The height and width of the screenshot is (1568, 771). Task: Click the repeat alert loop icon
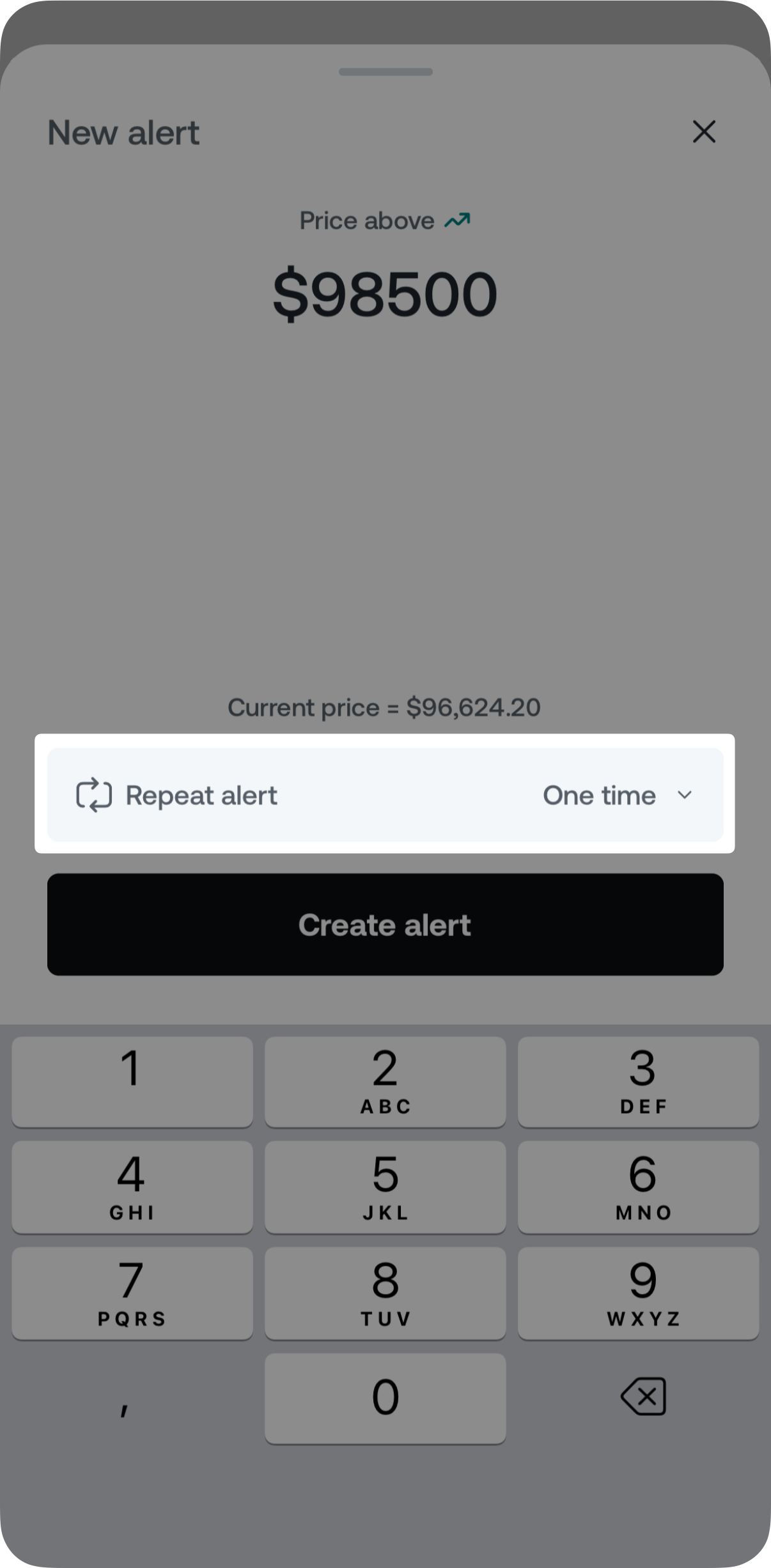coord(95,796)
